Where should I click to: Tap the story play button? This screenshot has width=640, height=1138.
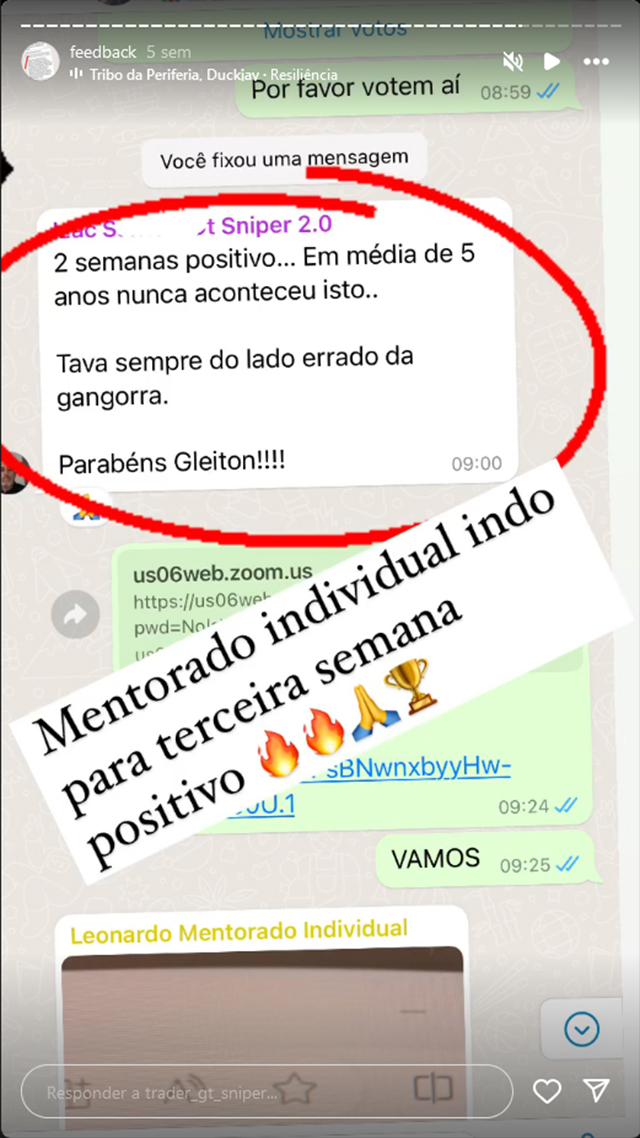pos(552,61)
